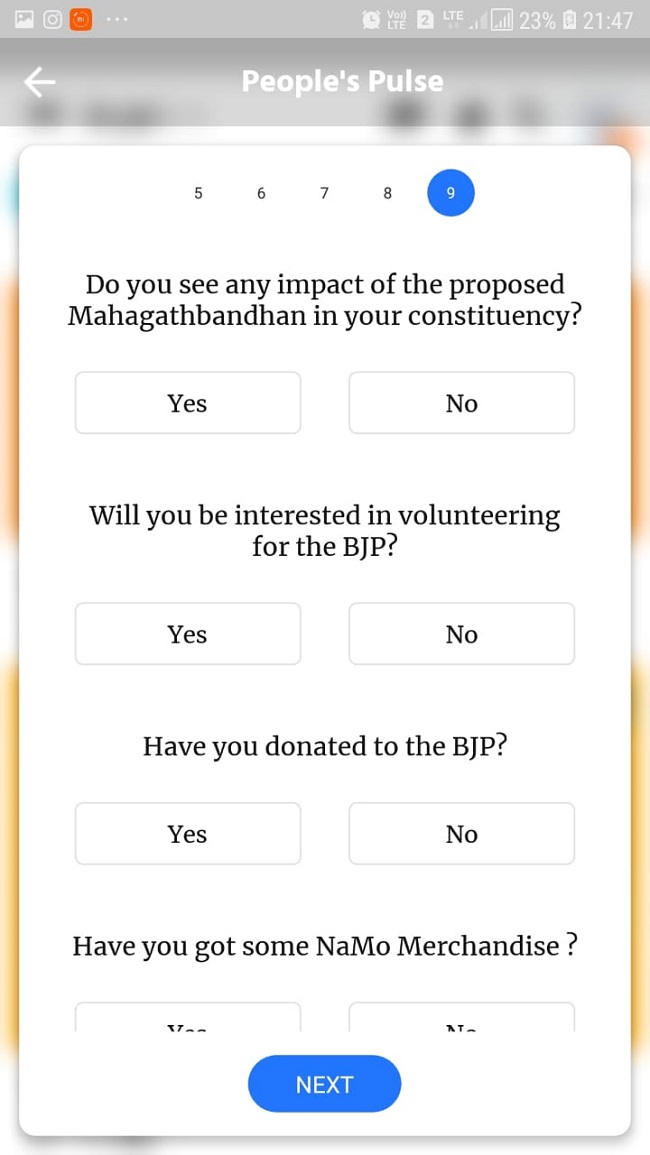Choose No for volunteering for the BJP

click(461, 633)
